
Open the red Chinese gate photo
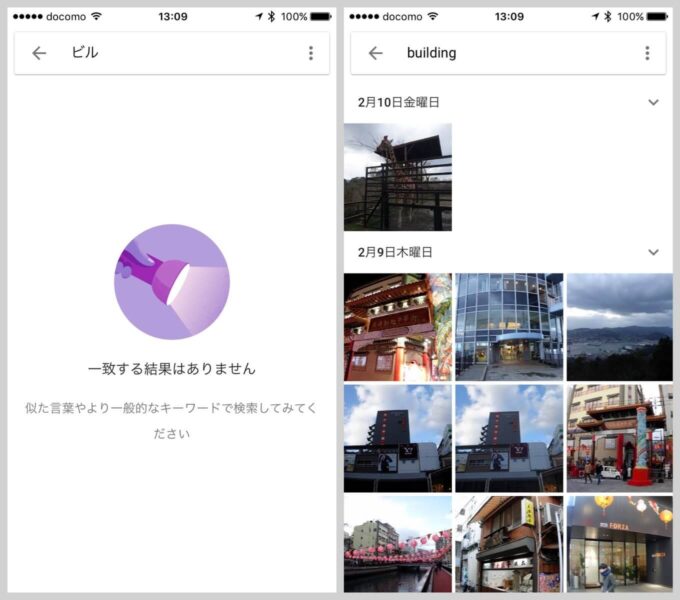click(397, 327)
